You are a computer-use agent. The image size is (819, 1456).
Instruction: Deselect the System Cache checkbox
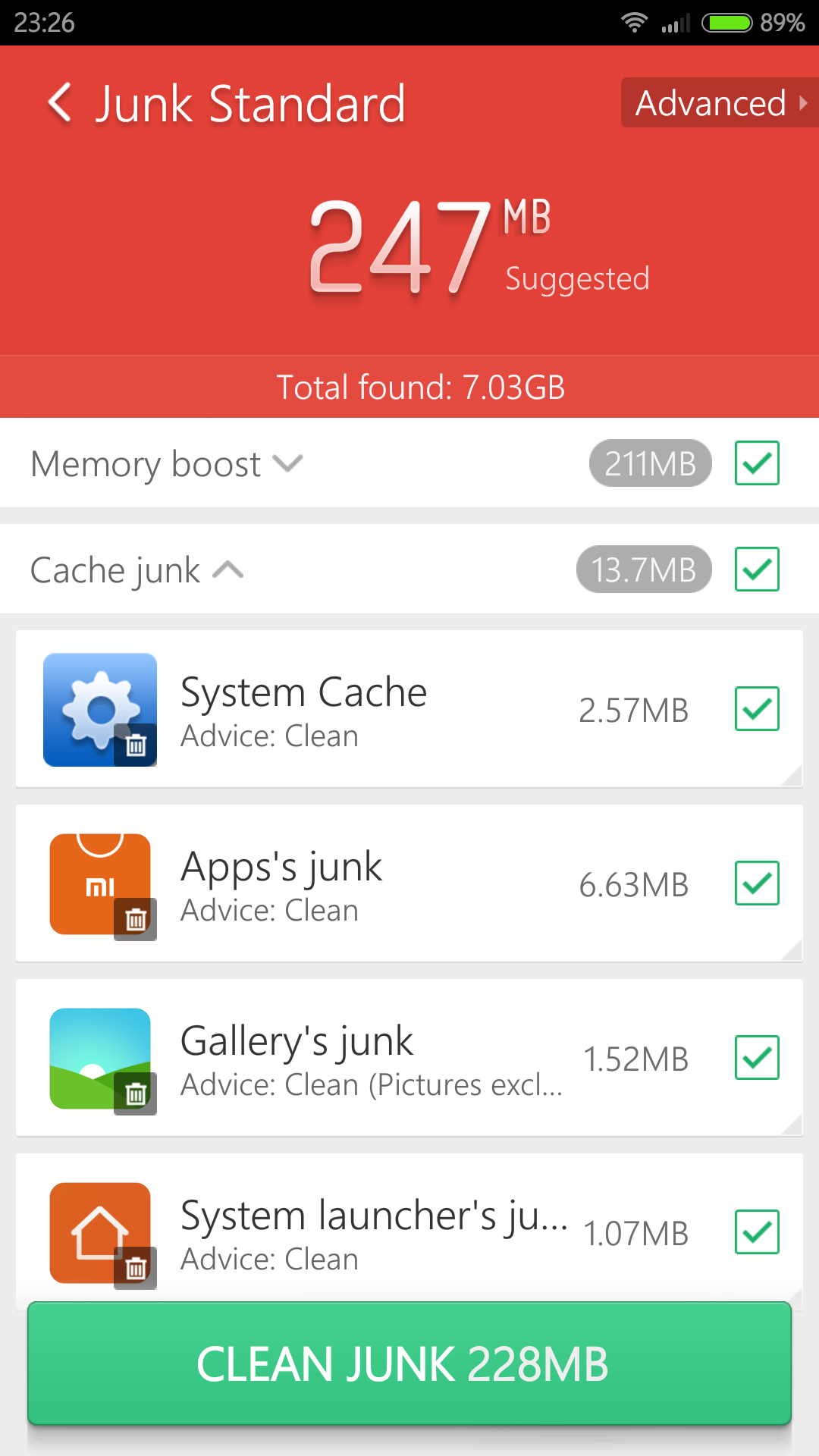pos(757,709)
